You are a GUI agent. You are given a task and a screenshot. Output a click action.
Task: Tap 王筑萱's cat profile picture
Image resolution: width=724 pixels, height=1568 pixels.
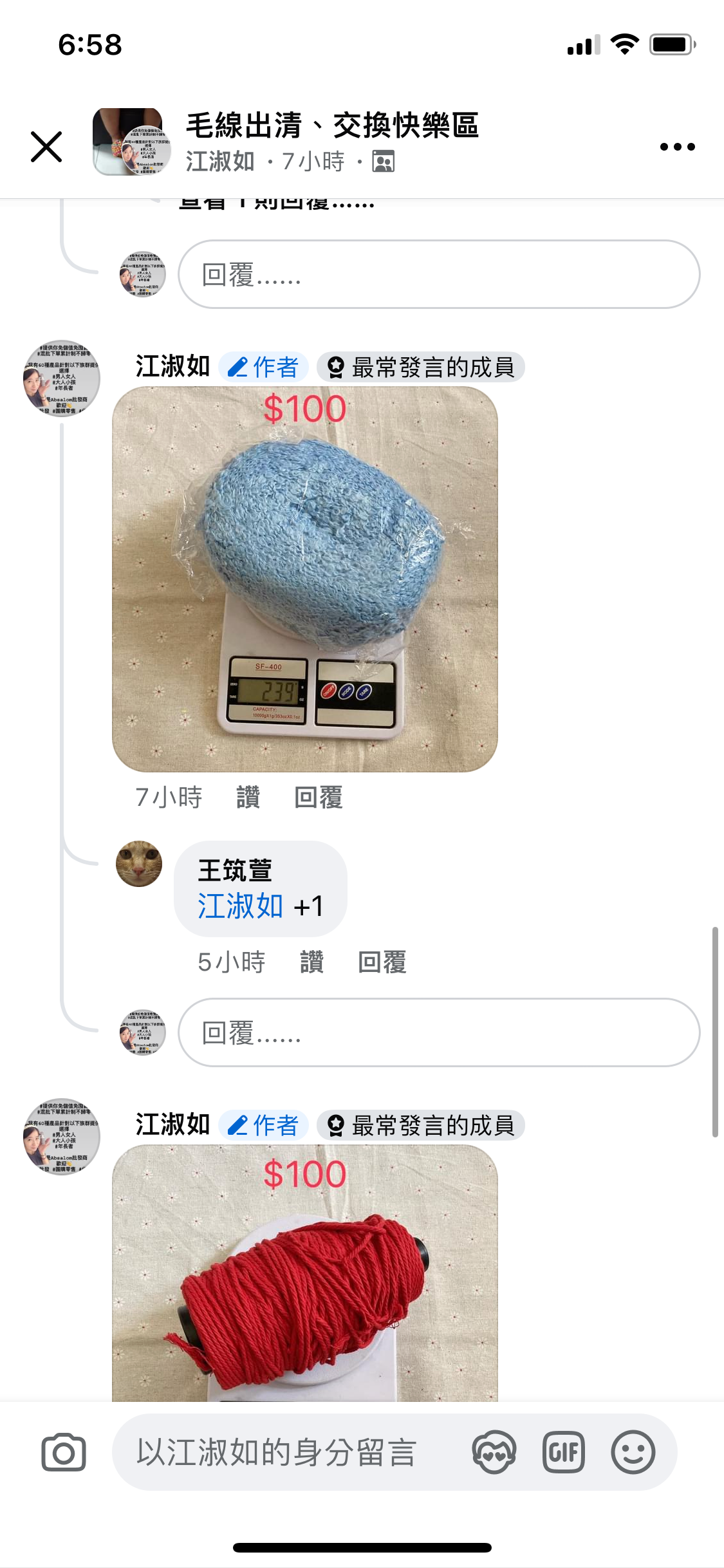tap(139, 864)
